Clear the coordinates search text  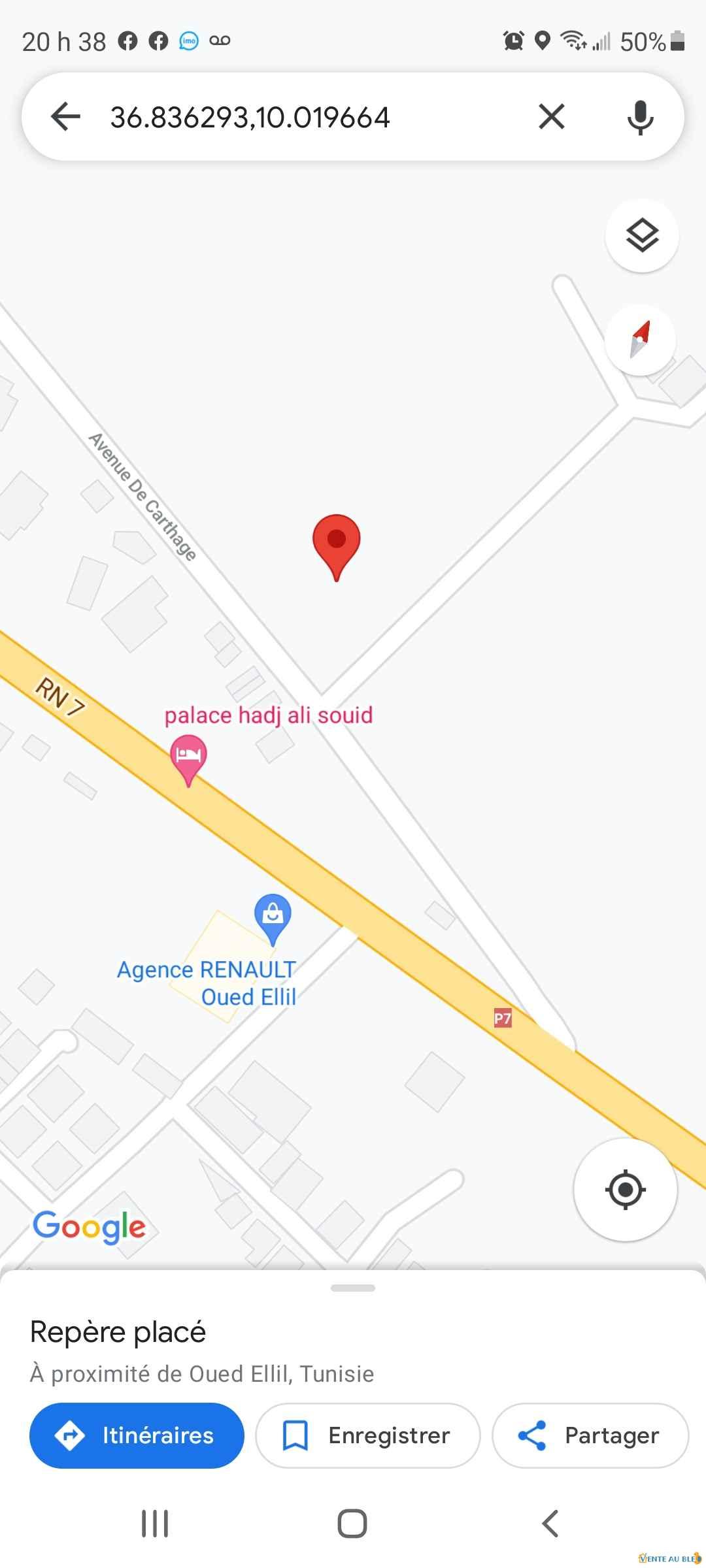coord(551,118)
